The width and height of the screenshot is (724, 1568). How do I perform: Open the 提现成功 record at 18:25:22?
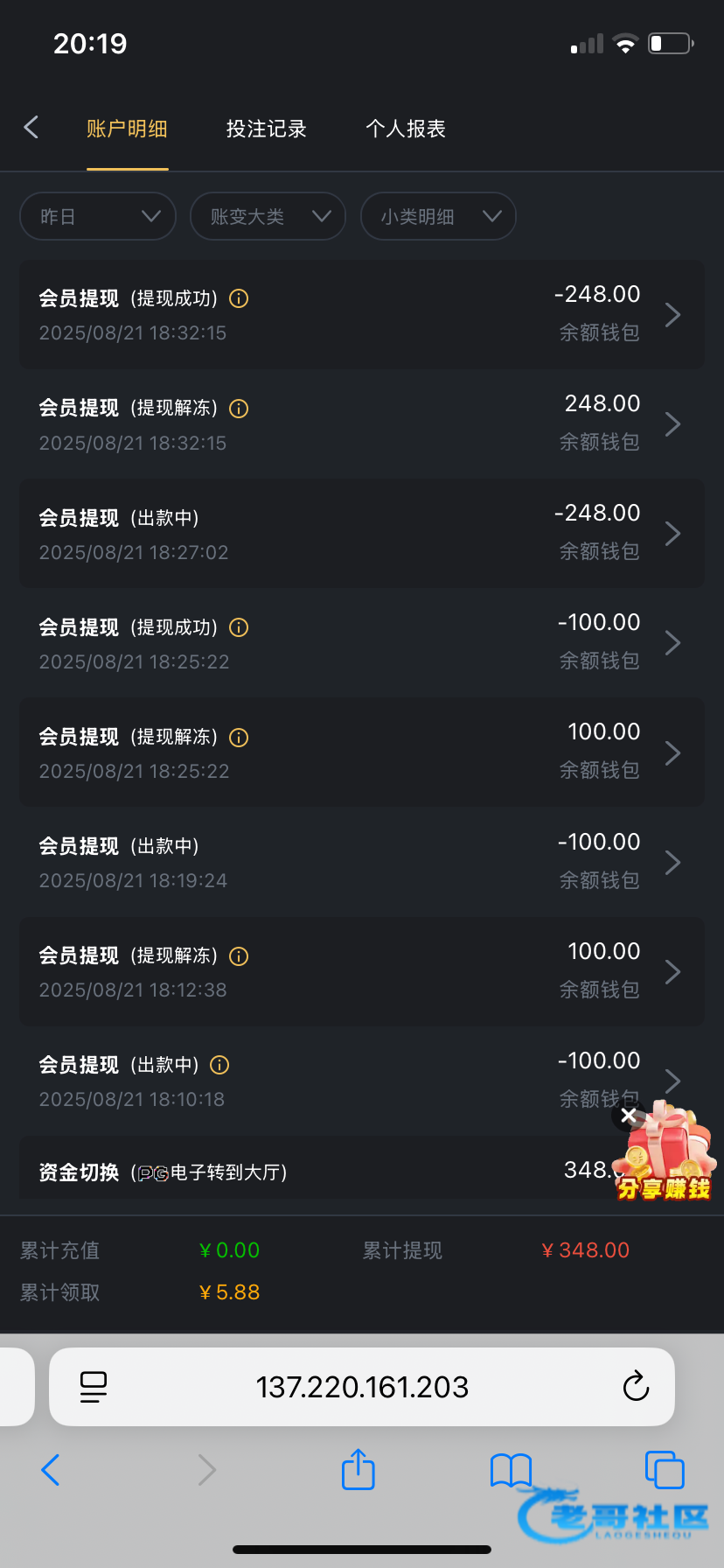362,643
